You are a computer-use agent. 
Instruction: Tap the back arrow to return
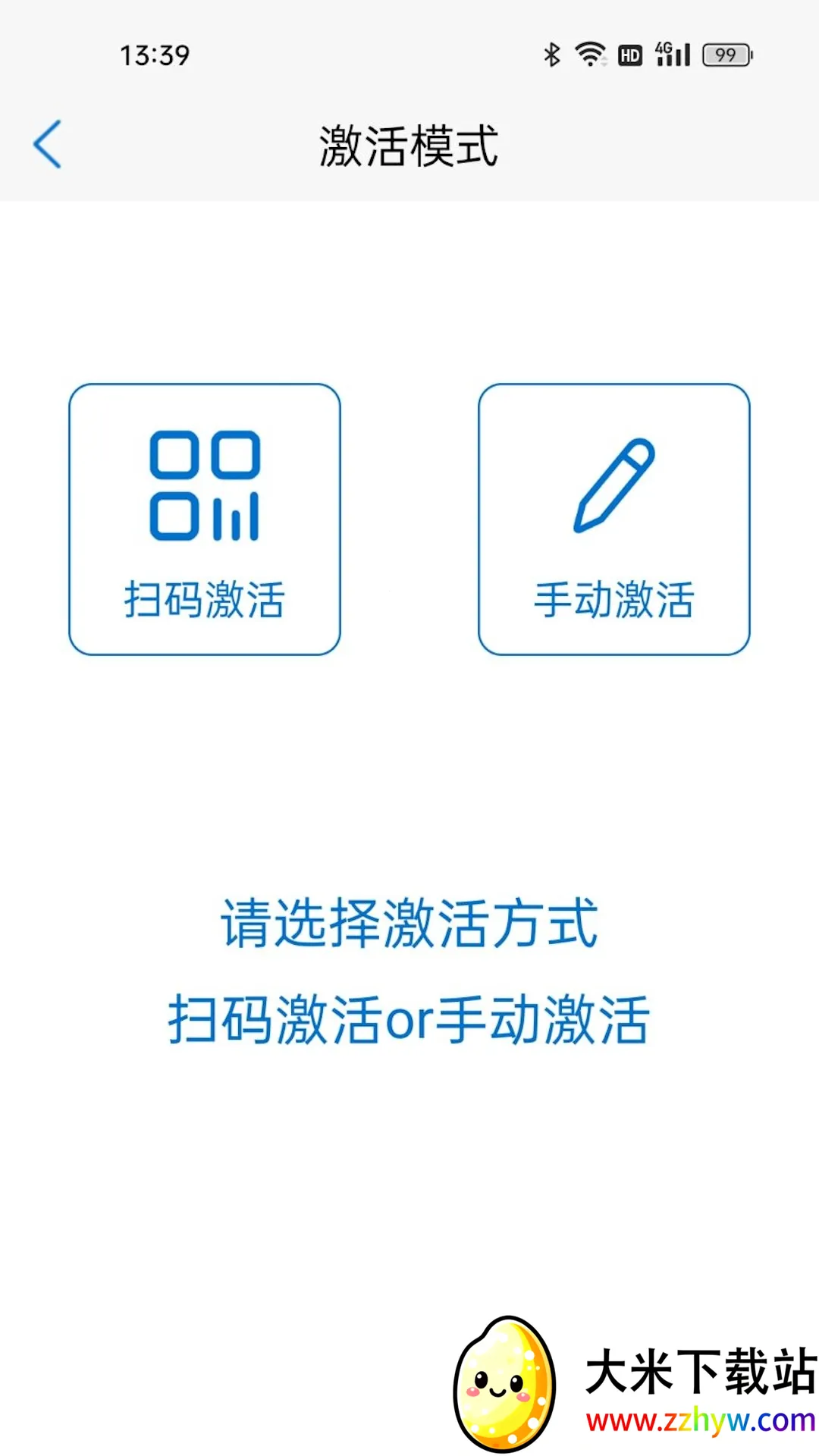(48, 144)
